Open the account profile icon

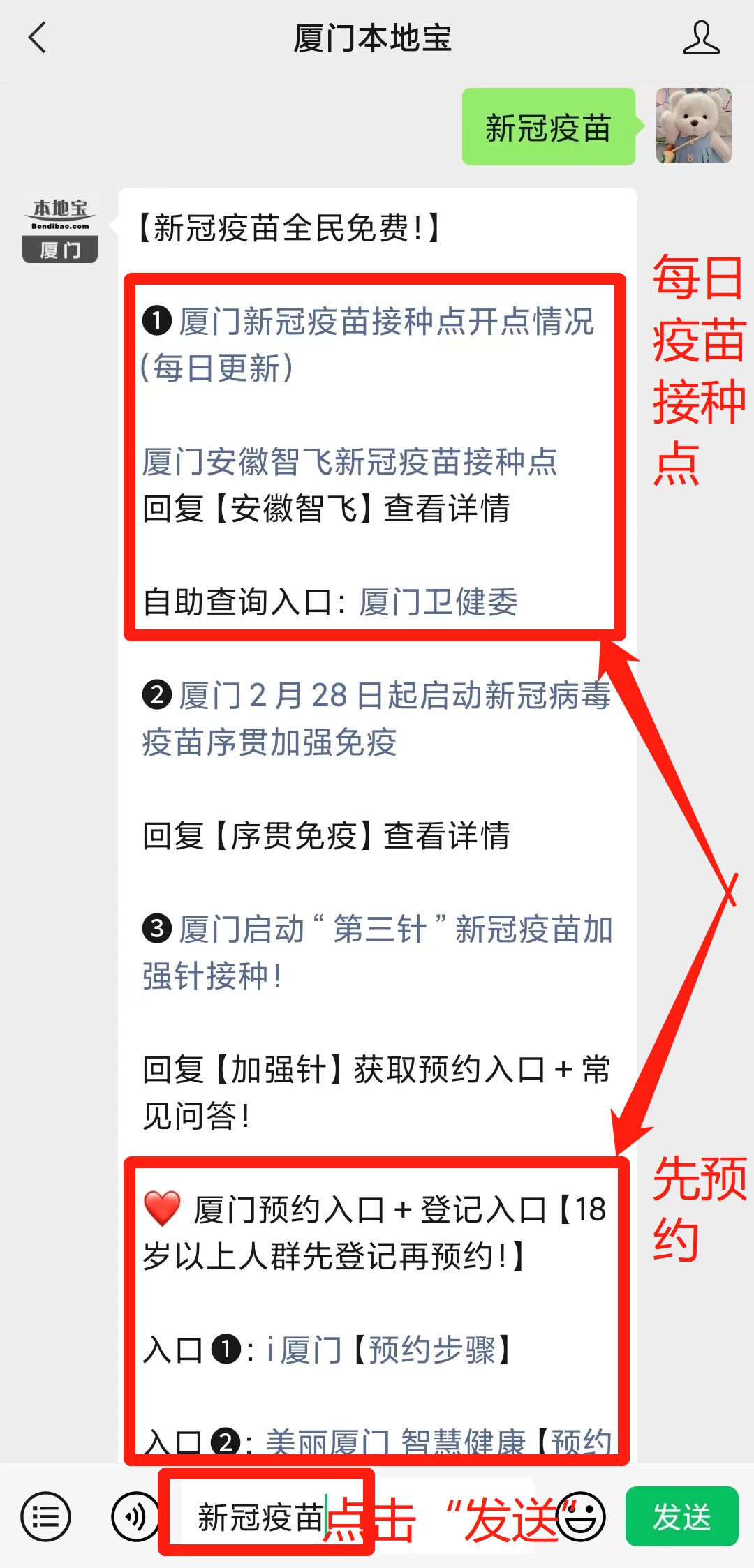700,38
